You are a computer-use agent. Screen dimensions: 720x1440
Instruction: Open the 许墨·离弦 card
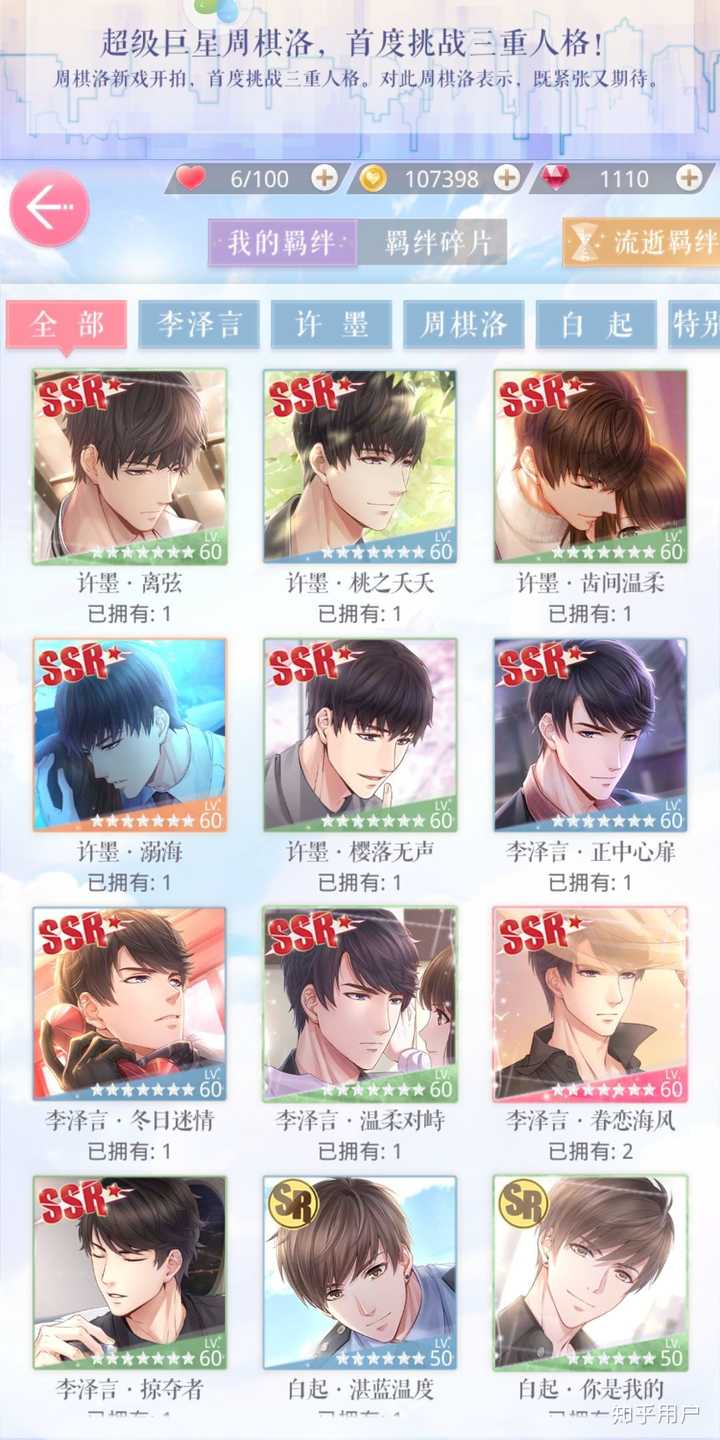tap(130, 467)
